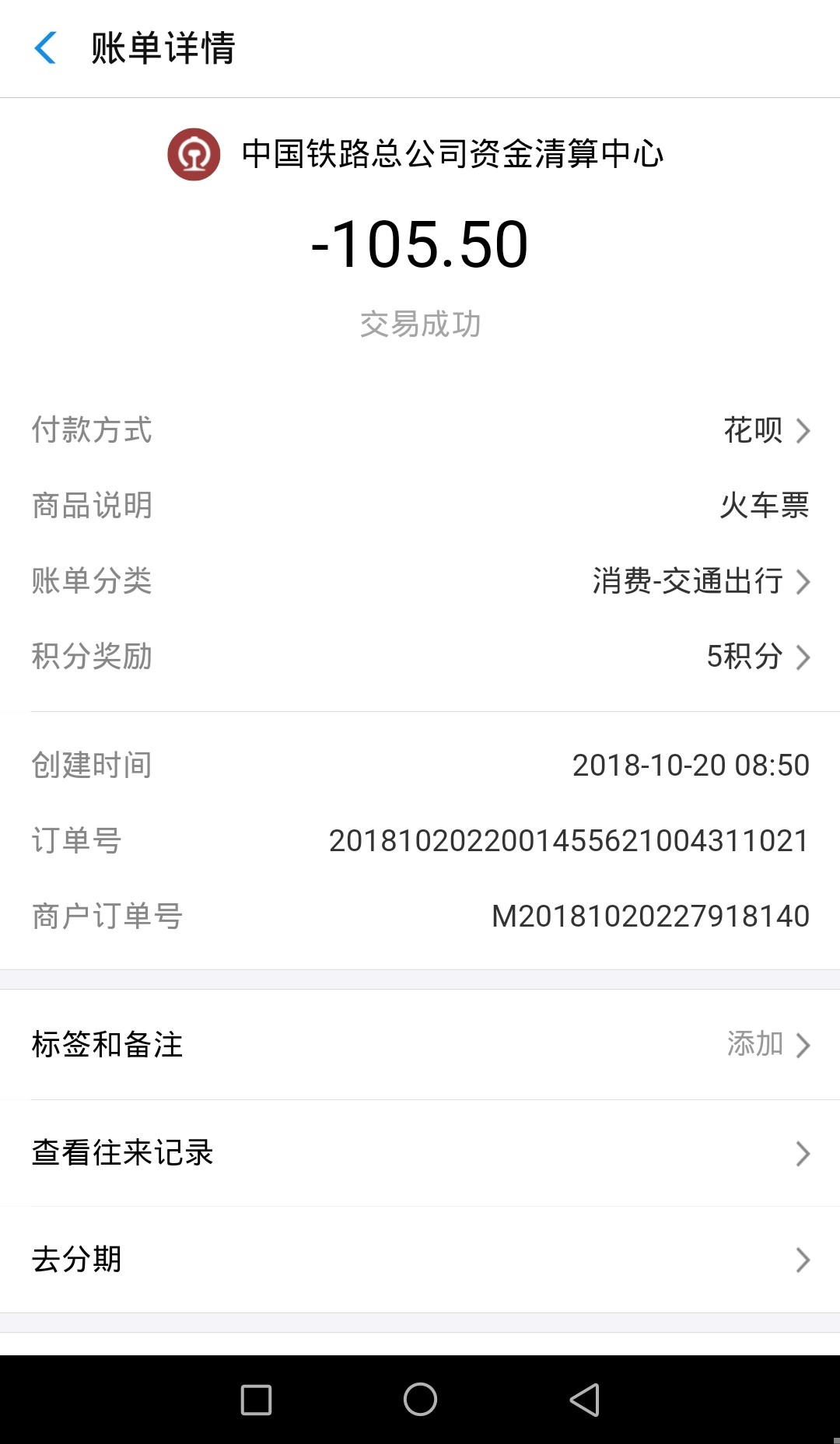View 积分奖励 5积分 details
Screen dimensions: 840x1444
757,657
